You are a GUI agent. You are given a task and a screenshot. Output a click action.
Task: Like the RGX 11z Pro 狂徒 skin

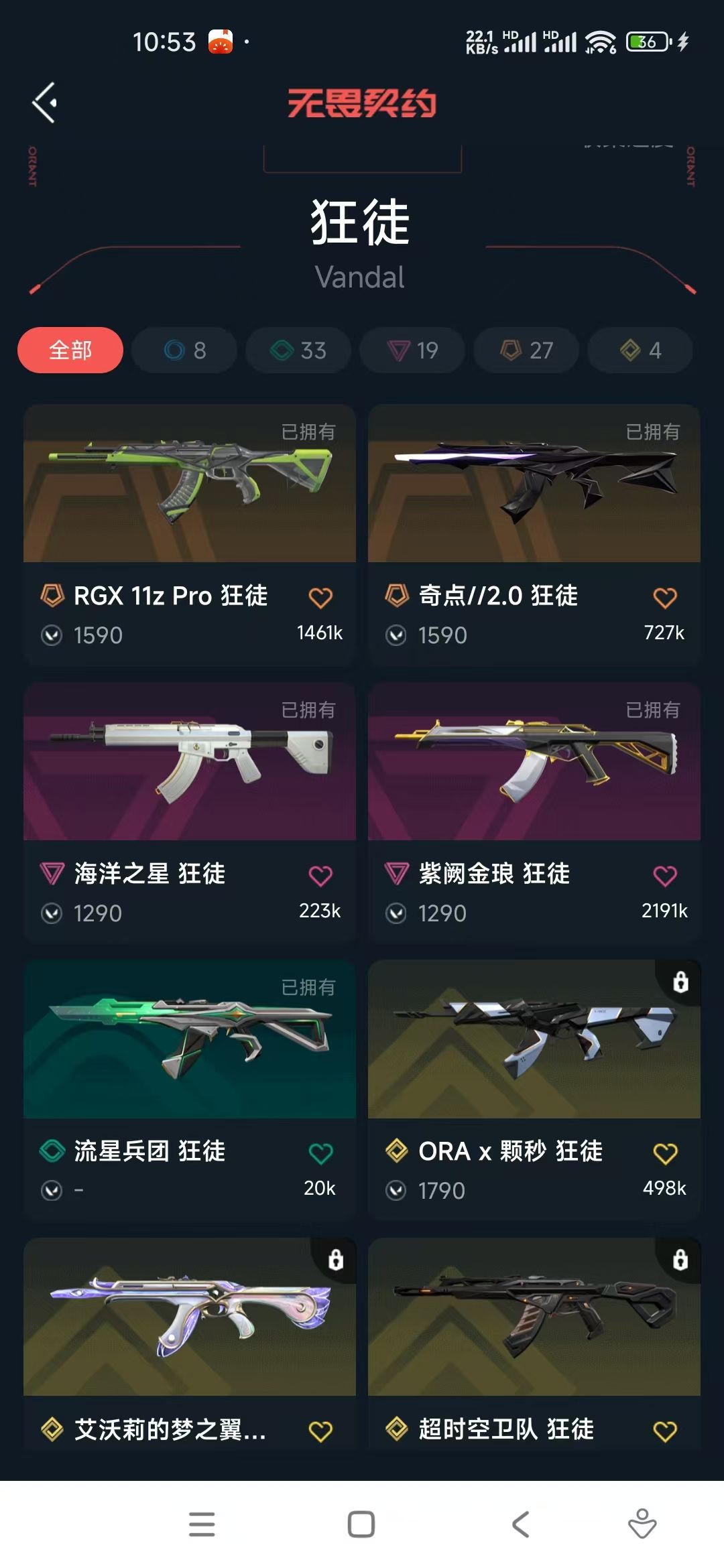320,597
